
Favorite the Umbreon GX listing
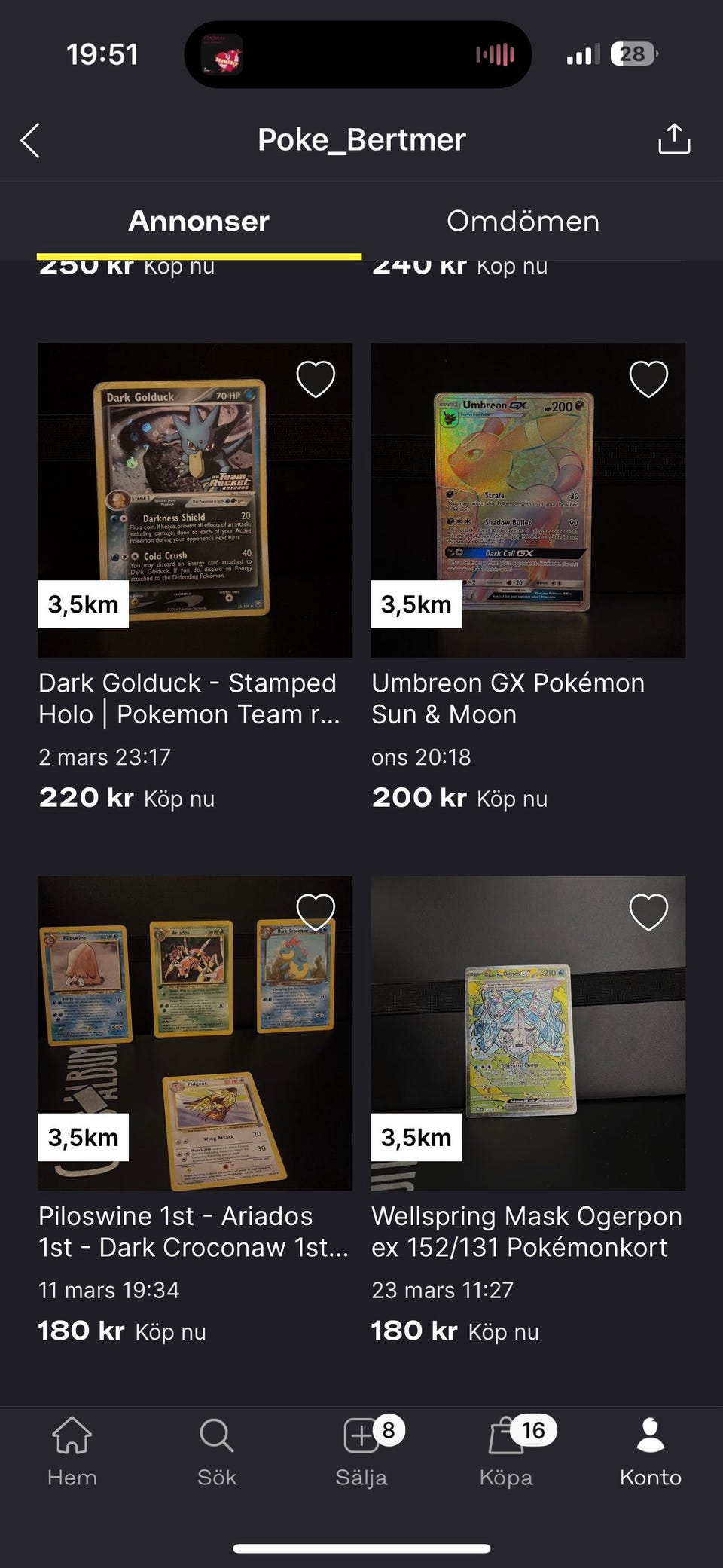tap(648, 379)
